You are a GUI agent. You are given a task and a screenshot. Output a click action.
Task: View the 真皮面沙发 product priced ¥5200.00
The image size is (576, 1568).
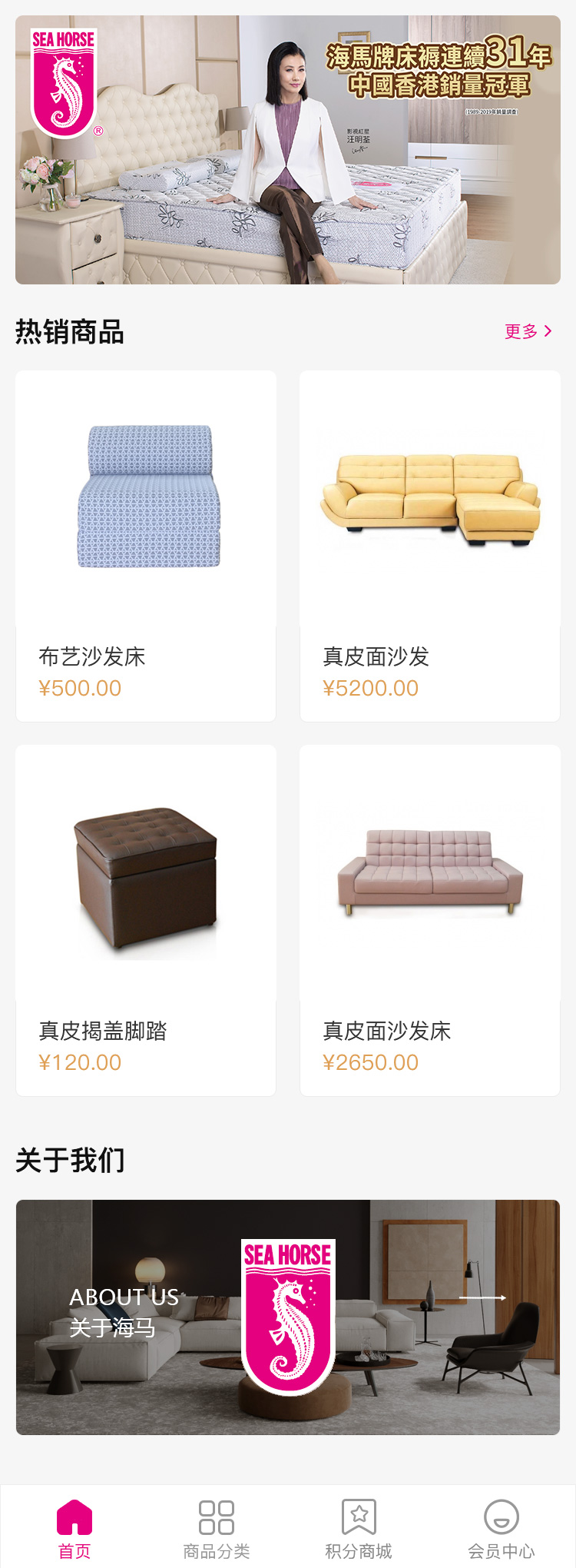pyautogui.click(x=430, y=546)
